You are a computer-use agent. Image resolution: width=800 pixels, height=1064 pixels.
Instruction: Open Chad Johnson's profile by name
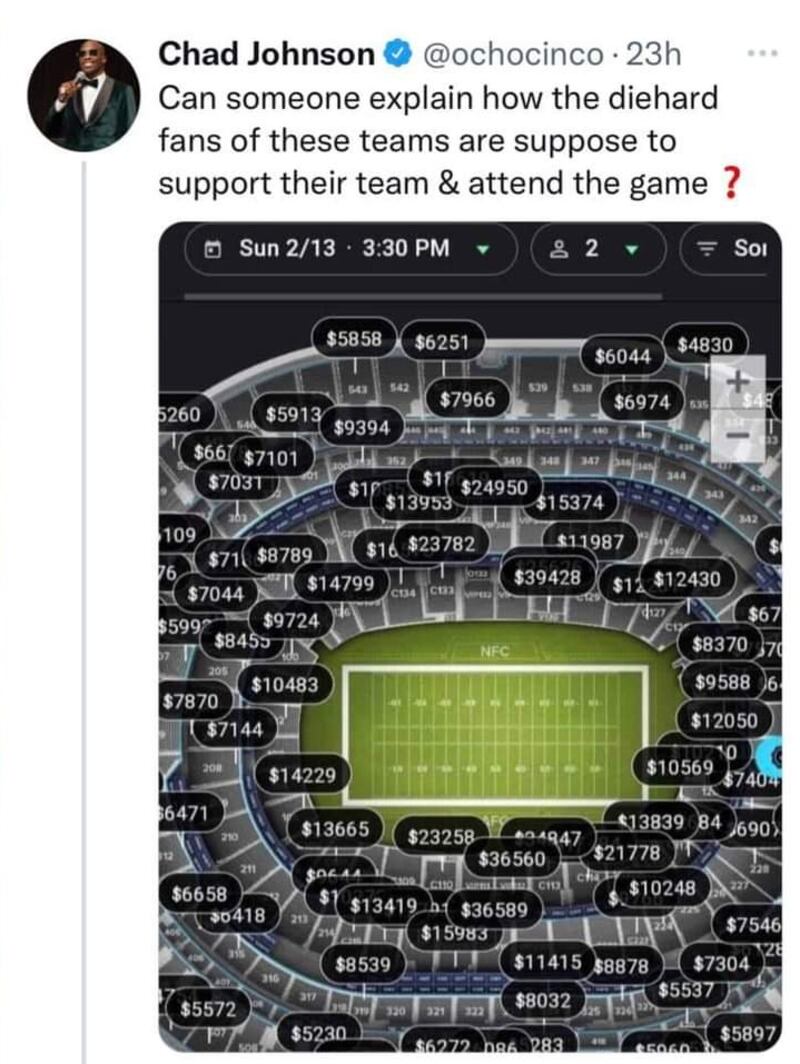pos(266,55)
